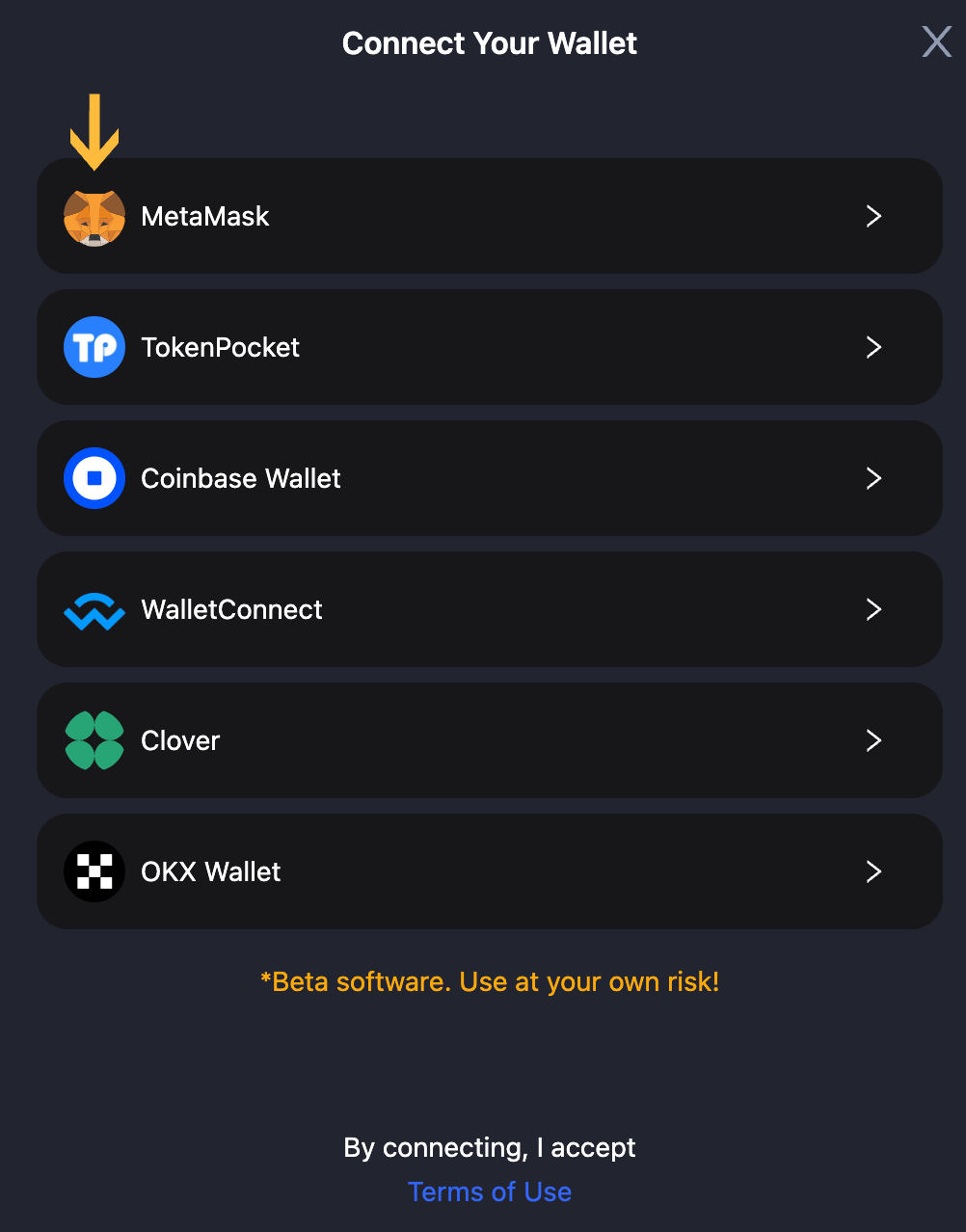Click the TokenPocket TP logo

click(94, 347)
